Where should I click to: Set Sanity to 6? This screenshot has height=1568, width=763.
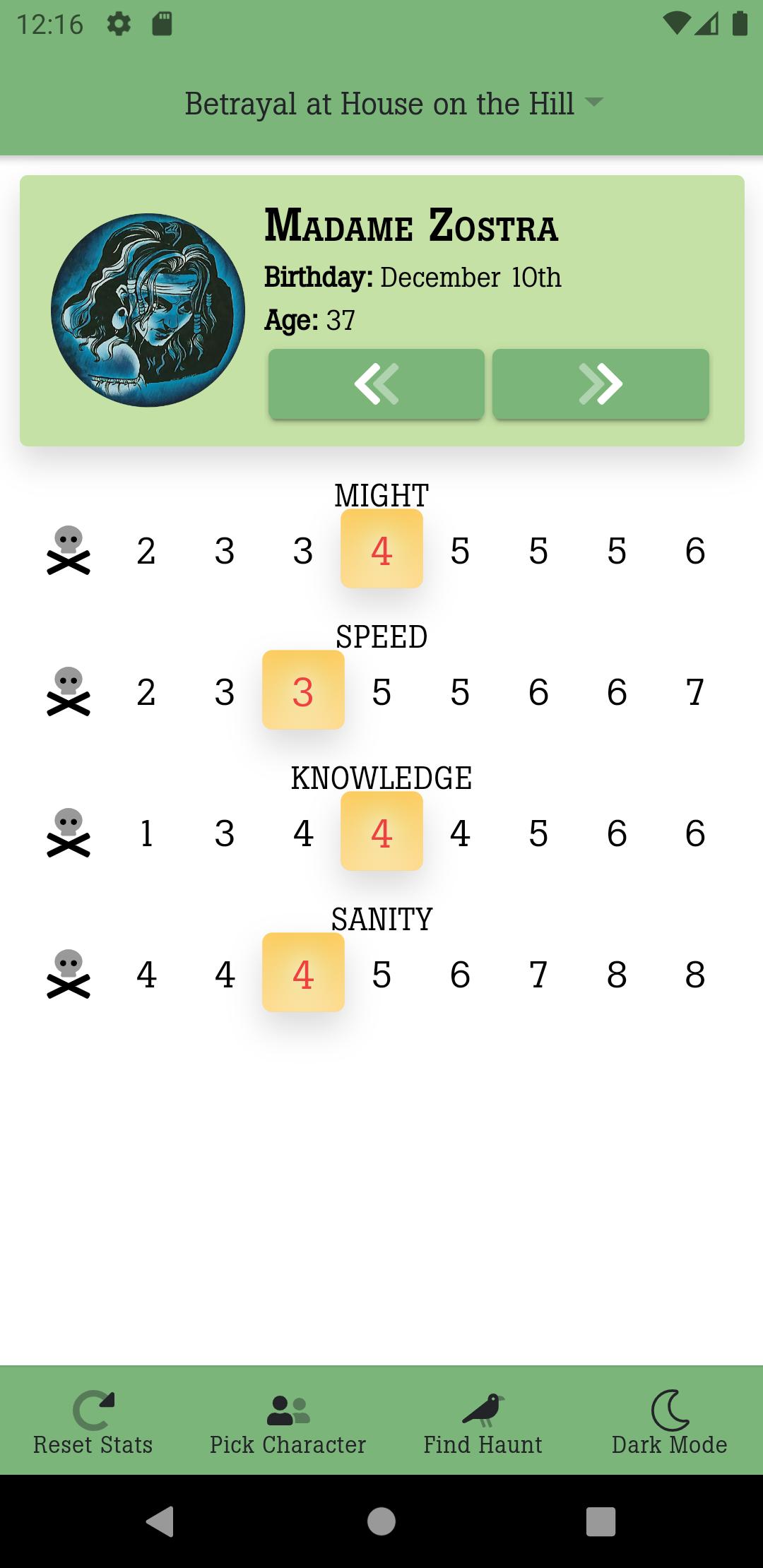click(460, 974)
